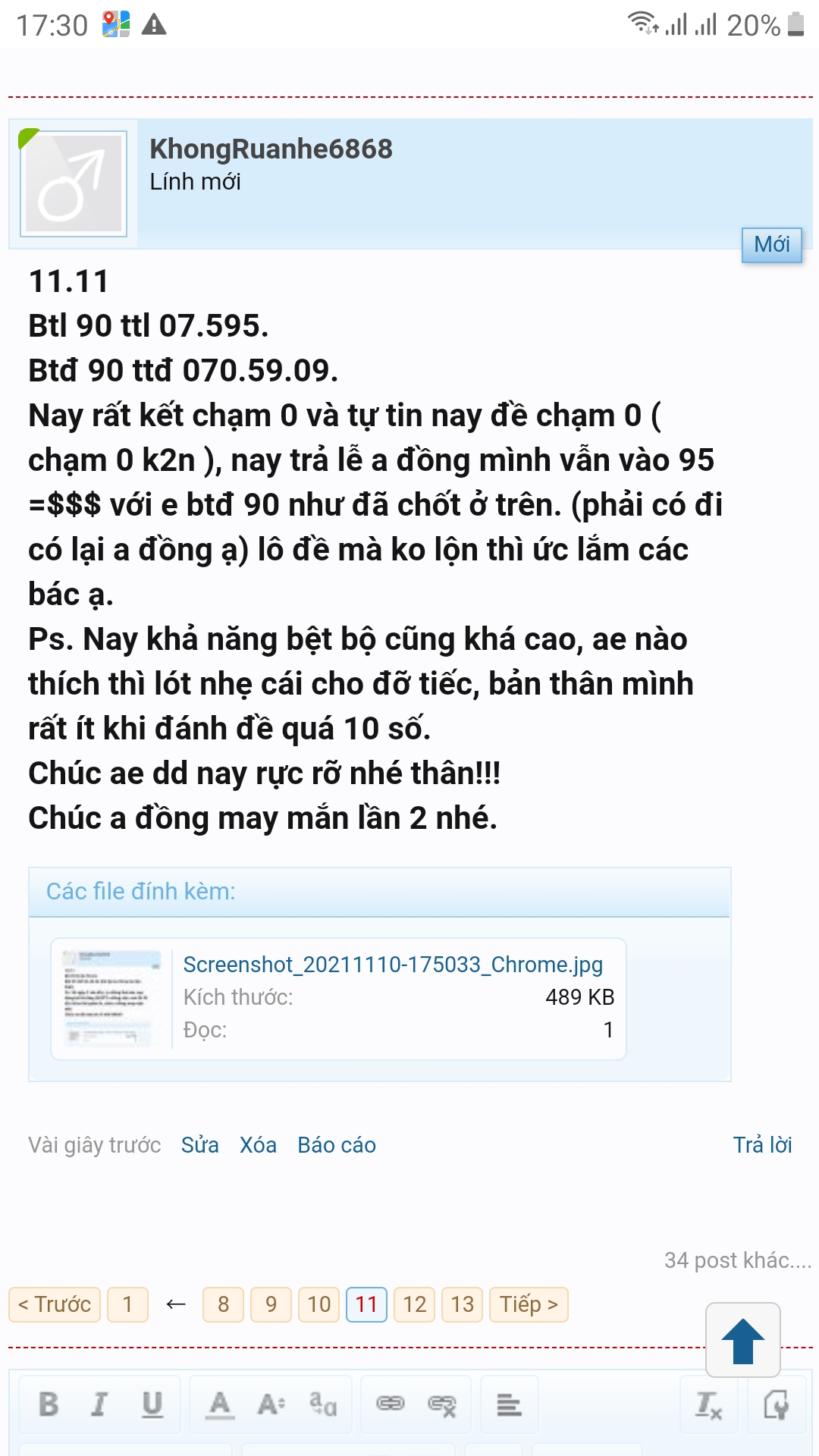Screen dimensions: 819x1456
Task: Open attached Screenshot_20211110-175033_Chrome.jpg file
Action: (x=393, y=965)
